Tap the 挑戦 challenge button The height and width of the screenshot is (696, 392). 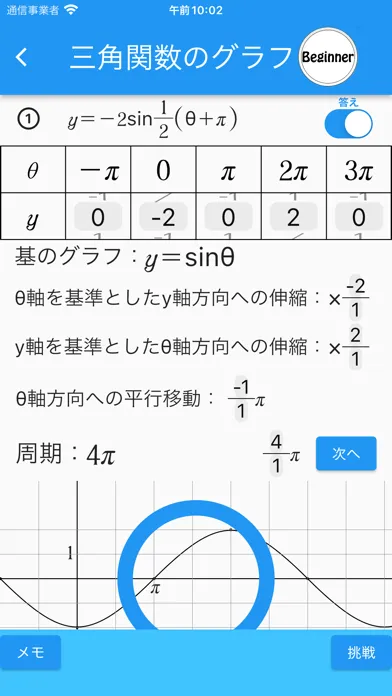(x=361, y=652)
